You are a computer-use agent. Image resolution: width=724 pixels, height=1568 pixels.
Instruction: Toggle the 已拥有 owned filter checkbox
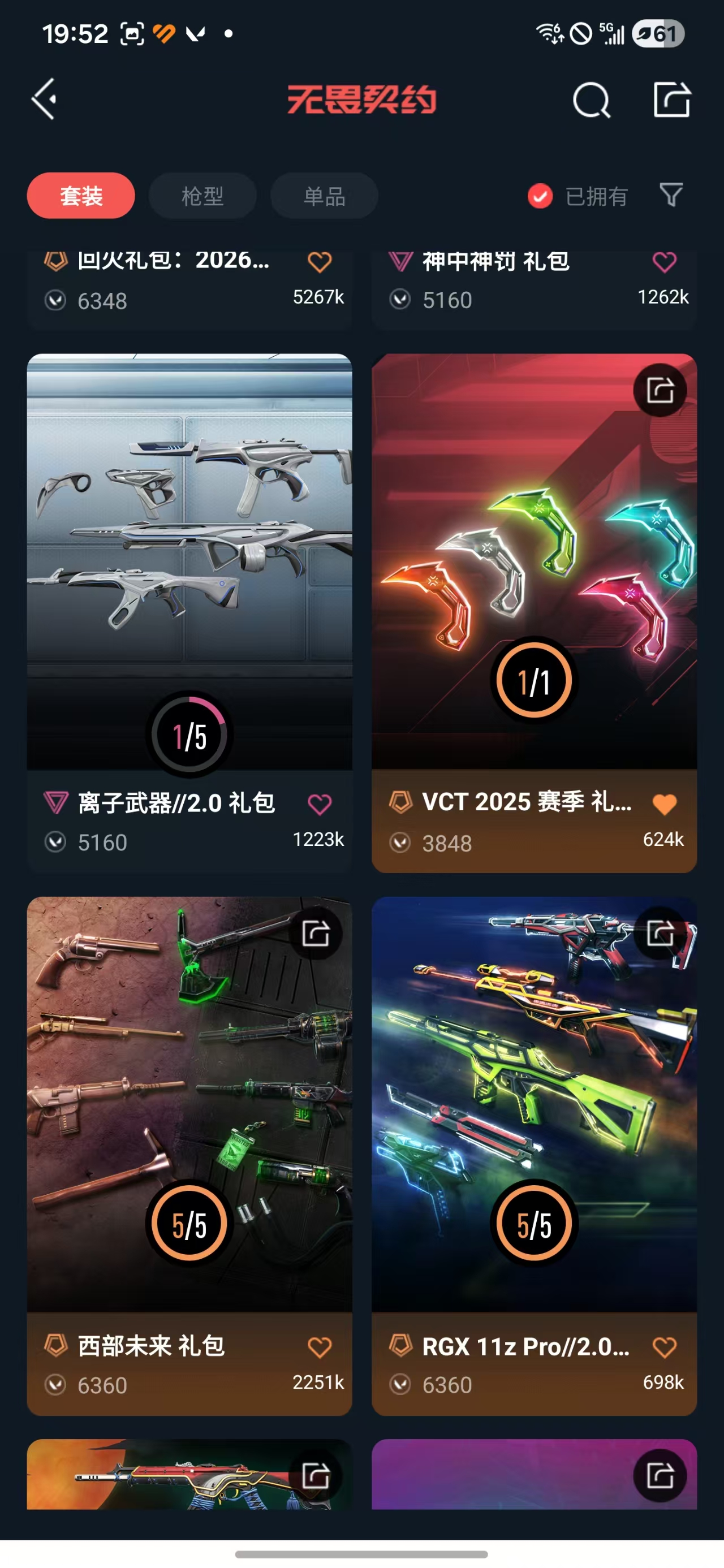[x=540, y=196]
